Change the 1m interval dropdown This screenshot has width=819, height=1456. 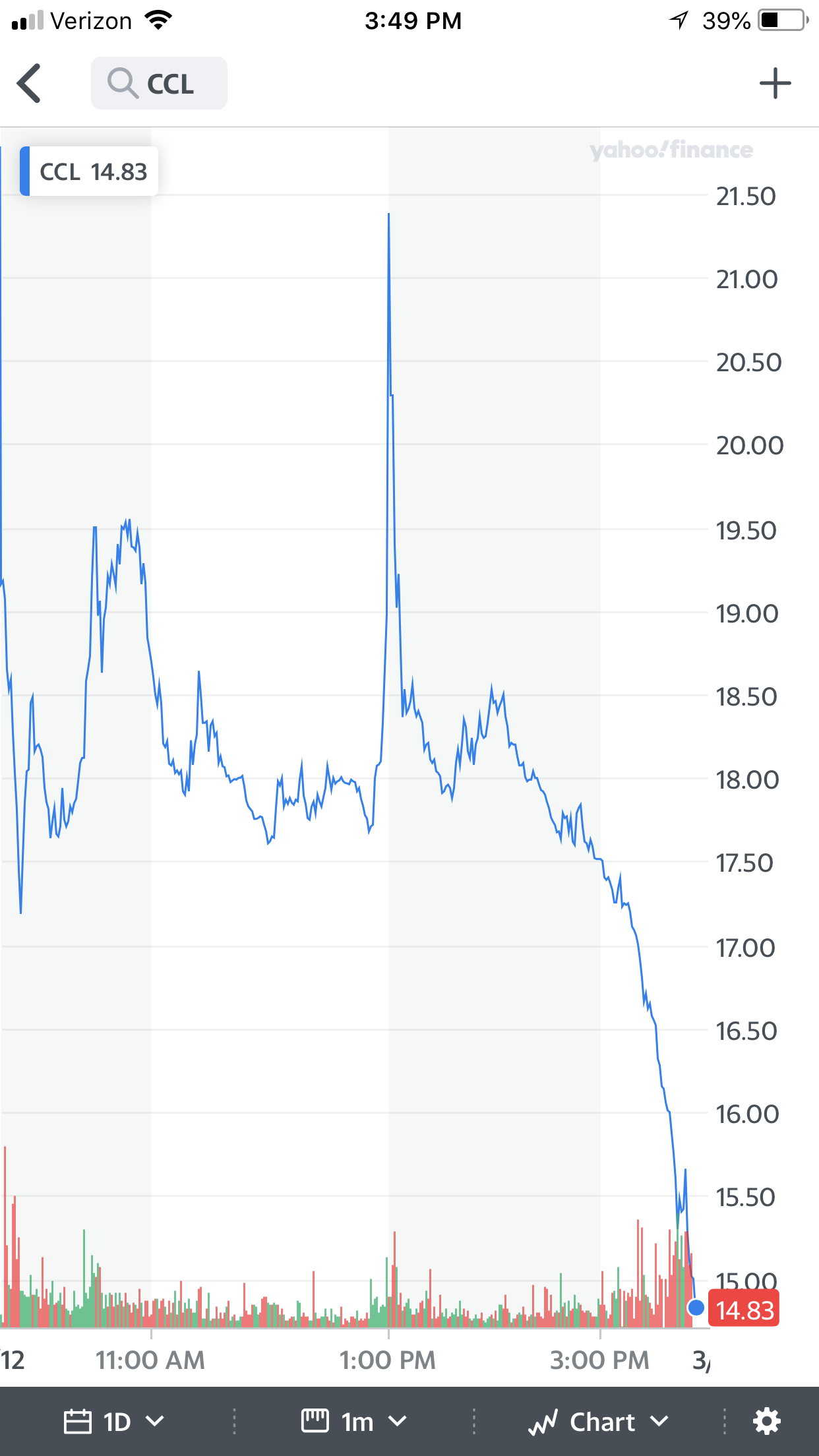click(353, 1421)
